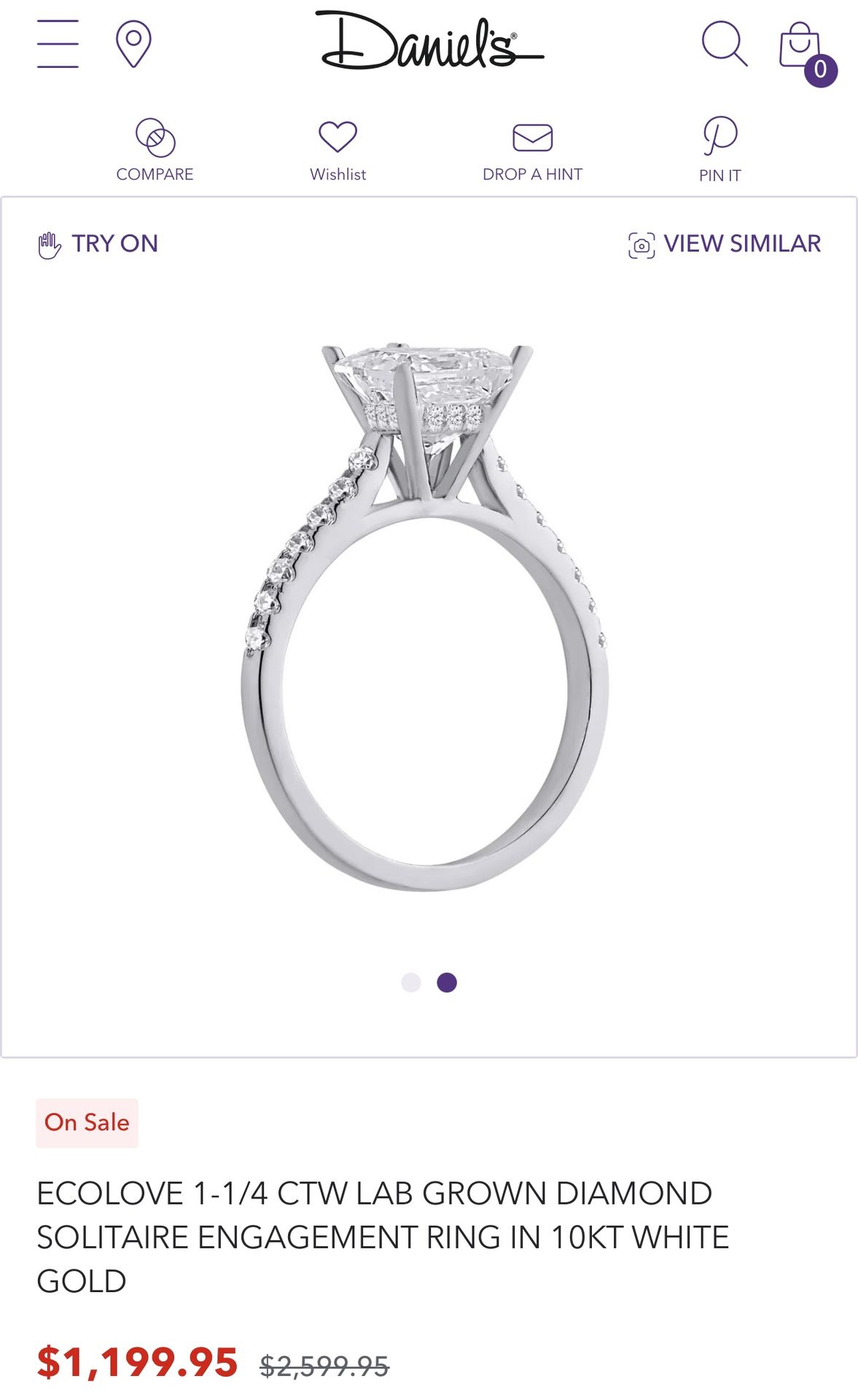Add this ring to Compare
Viewport: 858px width, 1400px height.
click(155, 150)
